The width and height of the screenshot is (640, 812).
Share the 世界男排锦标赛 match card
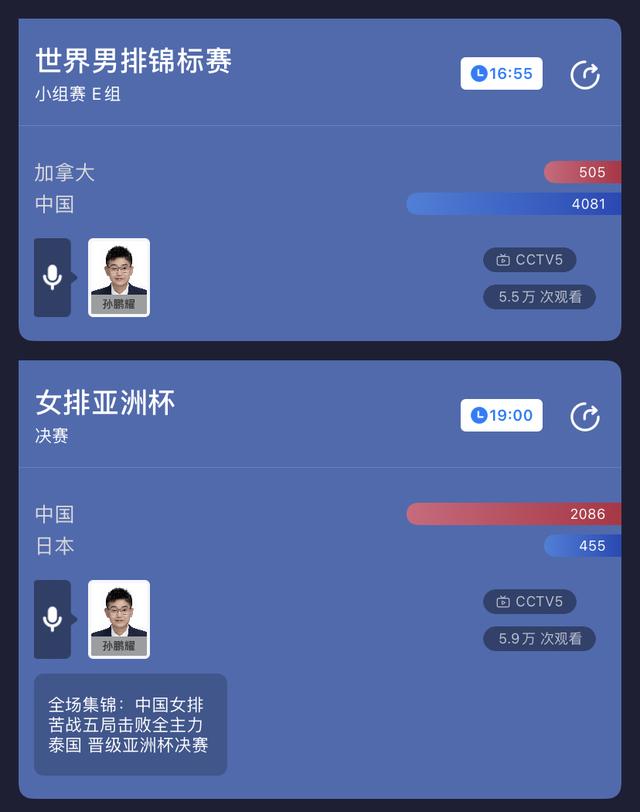coord(585,75)
